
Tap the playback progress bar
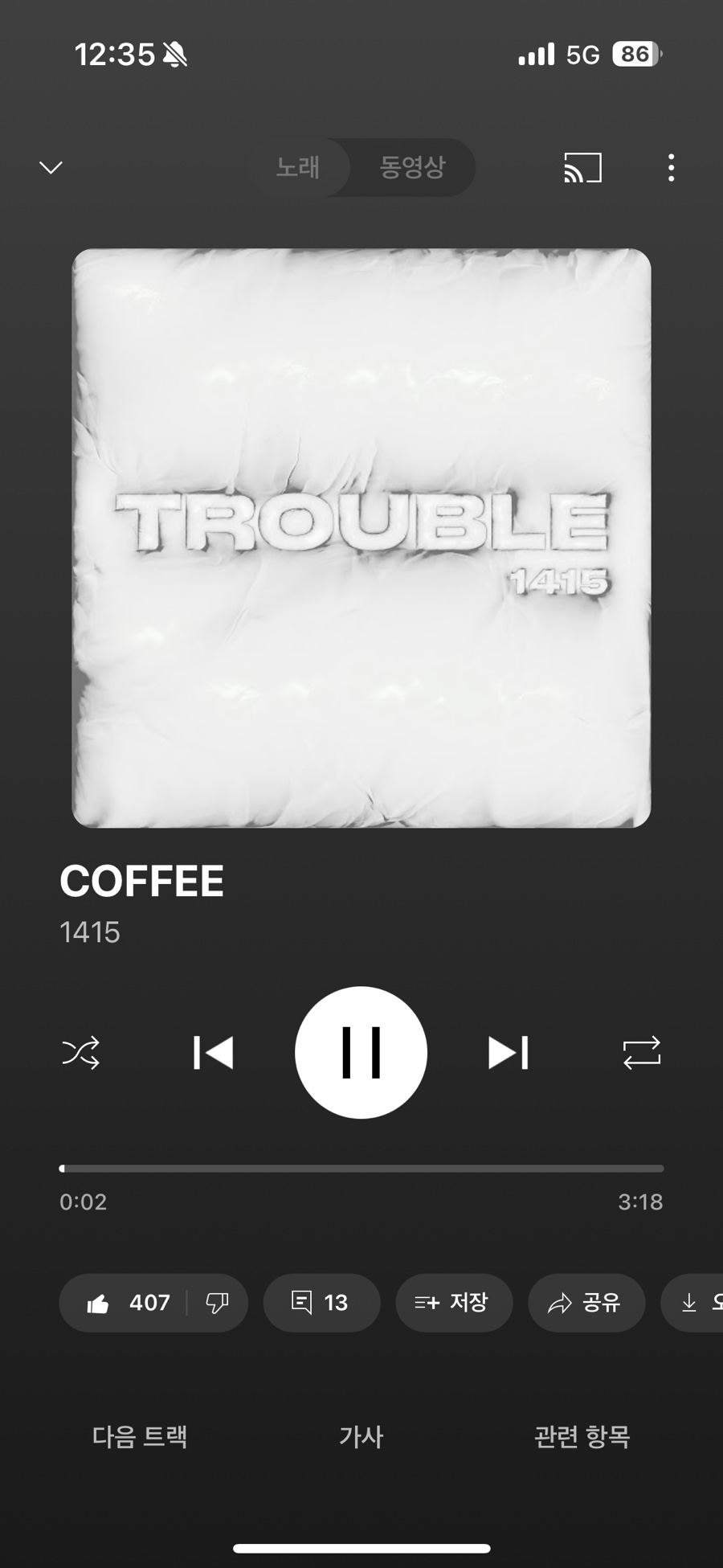click(x=361, y=1168)
